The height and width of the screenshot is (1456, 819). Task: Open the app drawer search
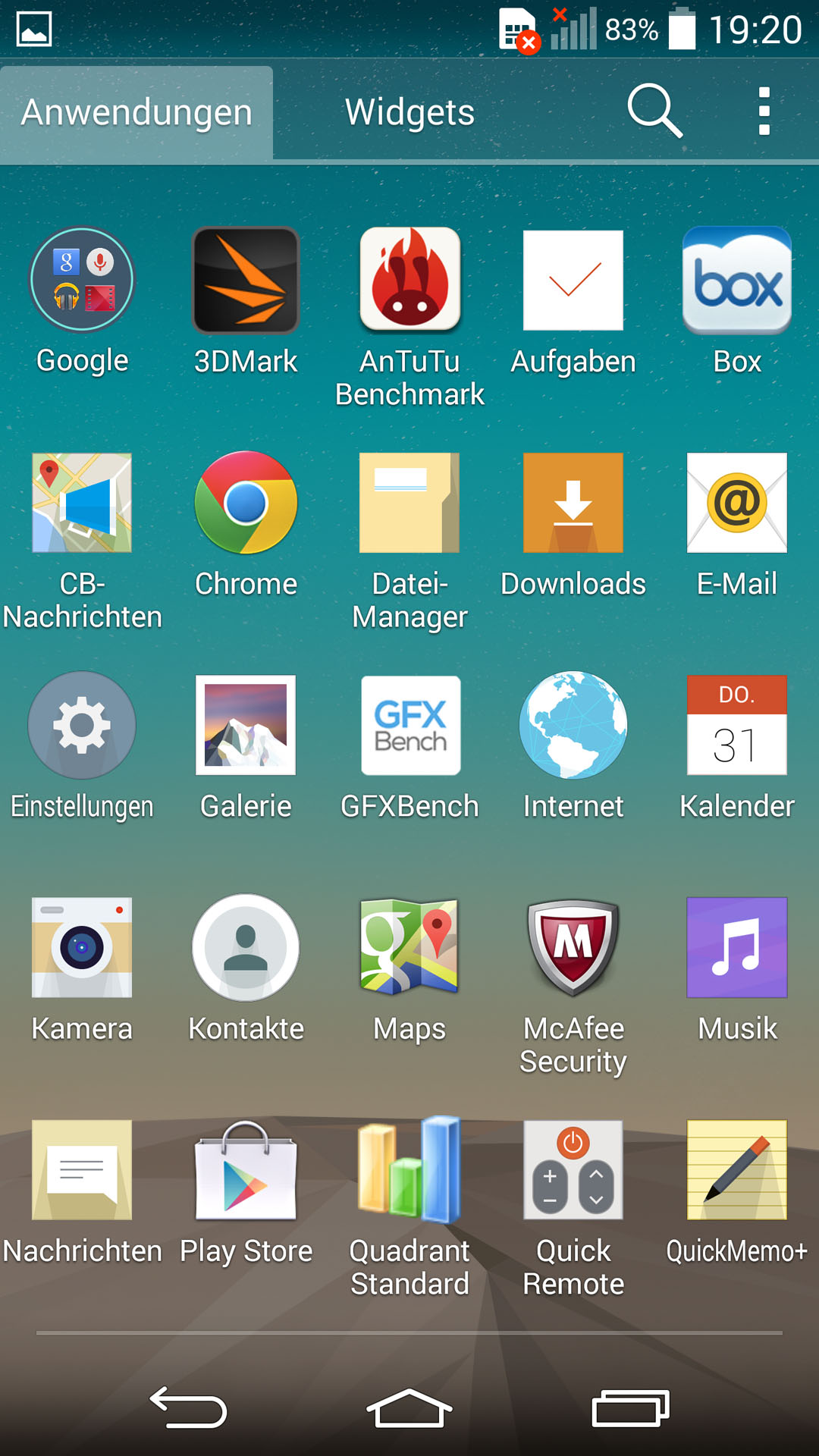655,111
